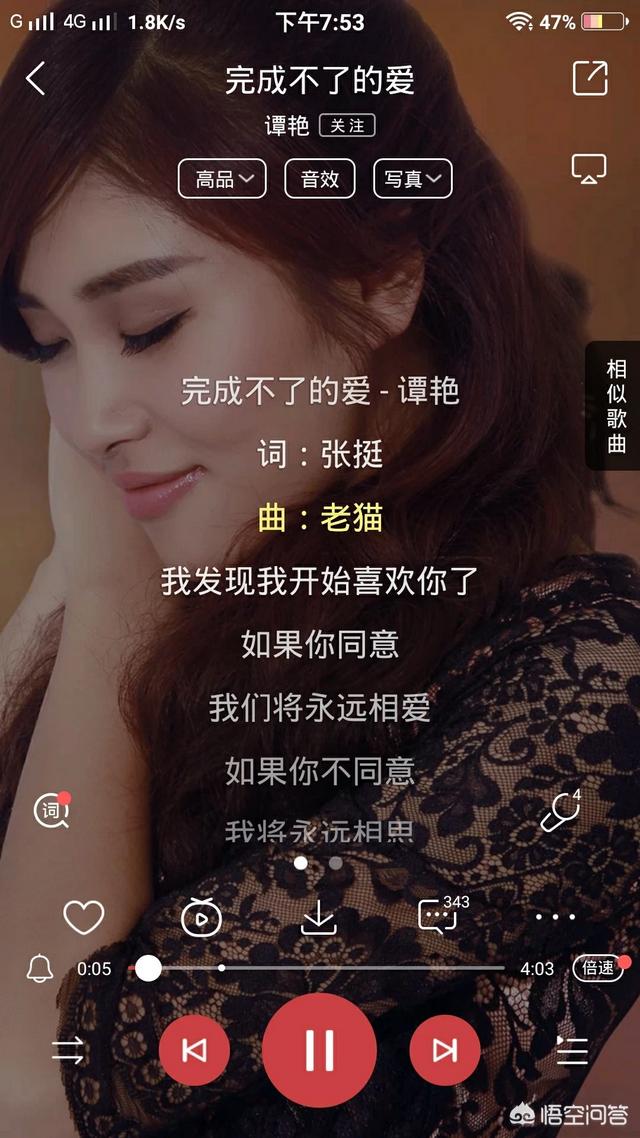640x1138 pixels.
Task: Set a ringtone via the bell icon
Action: pos(40,969)
